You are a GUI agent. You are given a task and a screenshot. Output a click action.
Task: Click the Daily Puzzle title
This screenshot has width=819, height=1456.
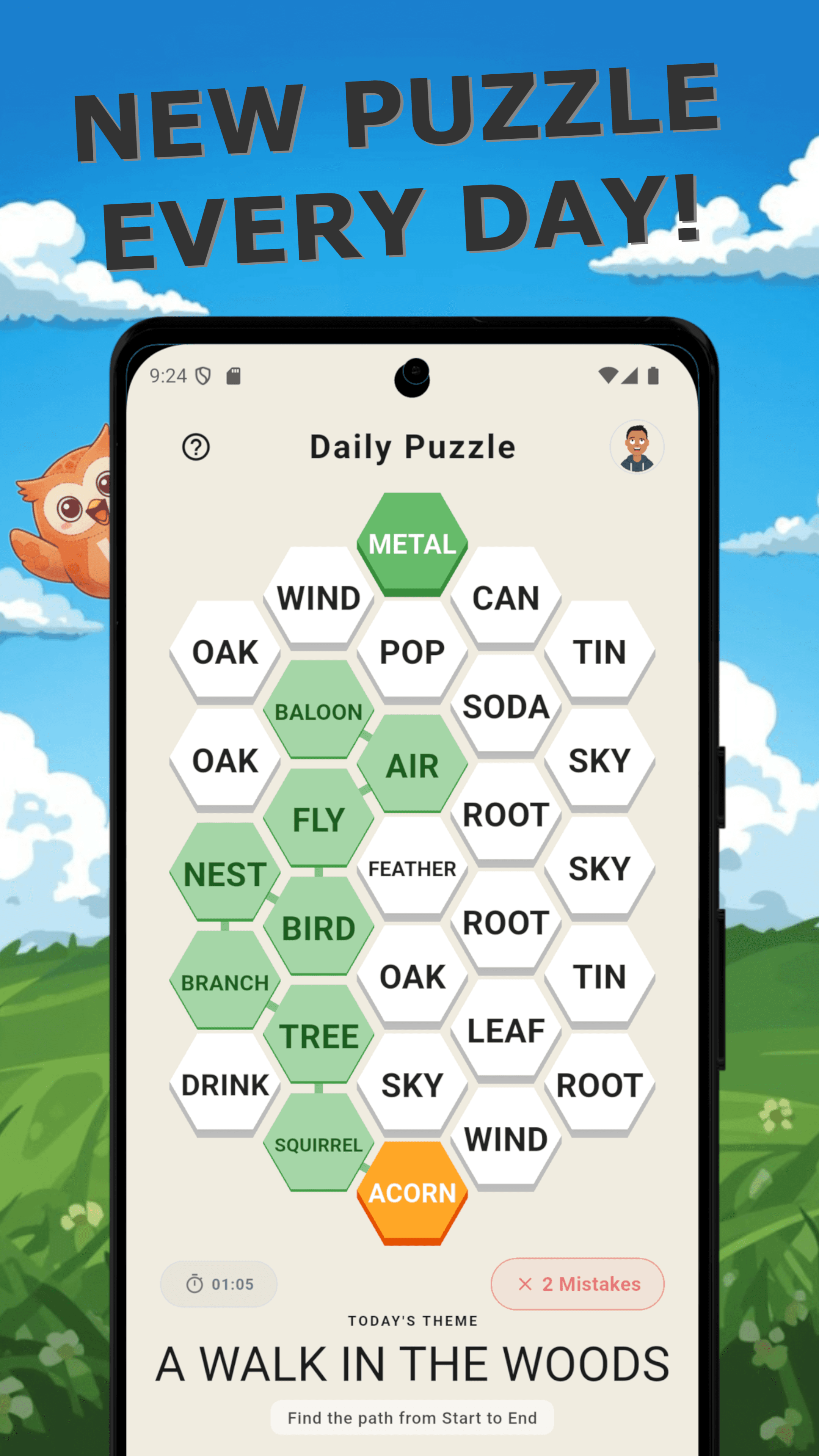(413, 446)
